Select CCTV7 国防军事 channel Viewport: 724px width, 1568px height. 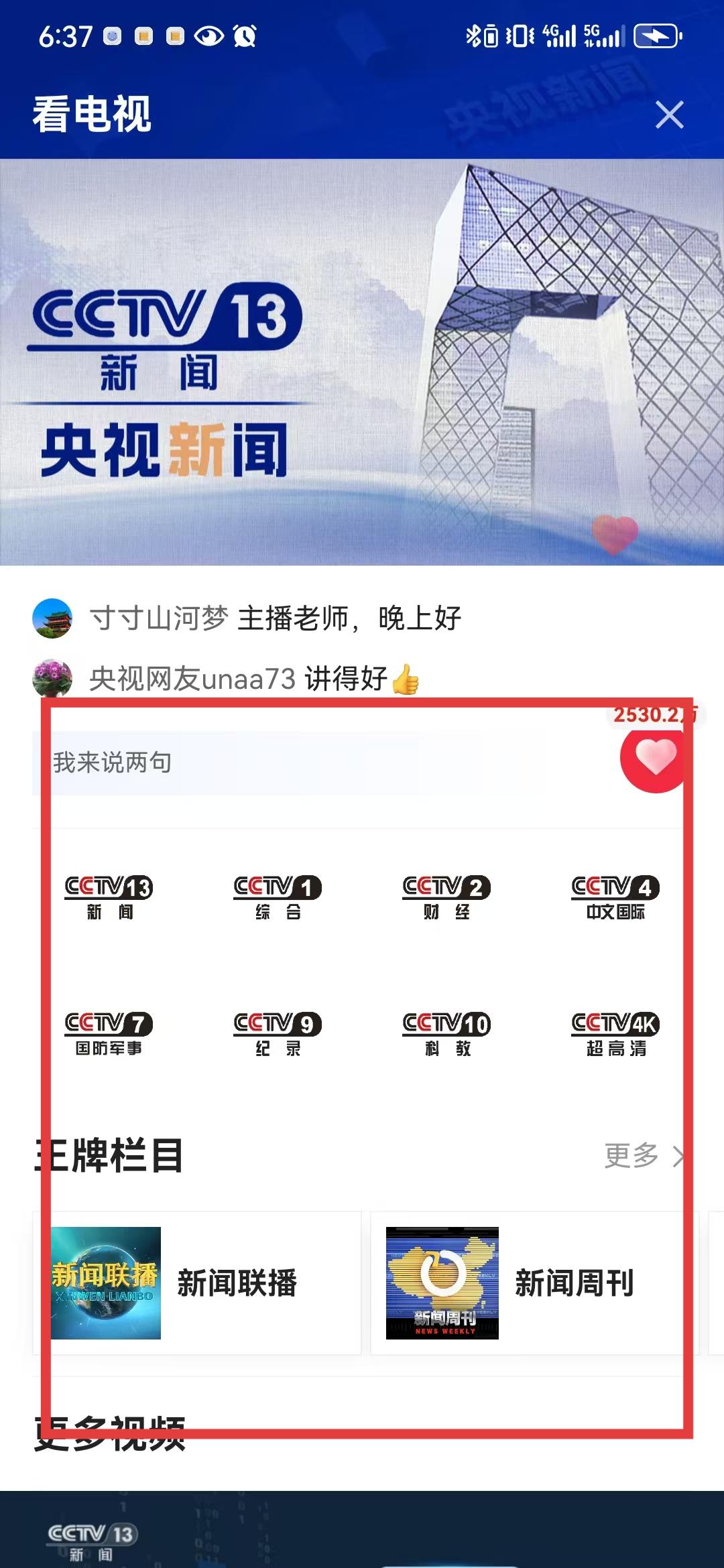[x=109, y=1033]
